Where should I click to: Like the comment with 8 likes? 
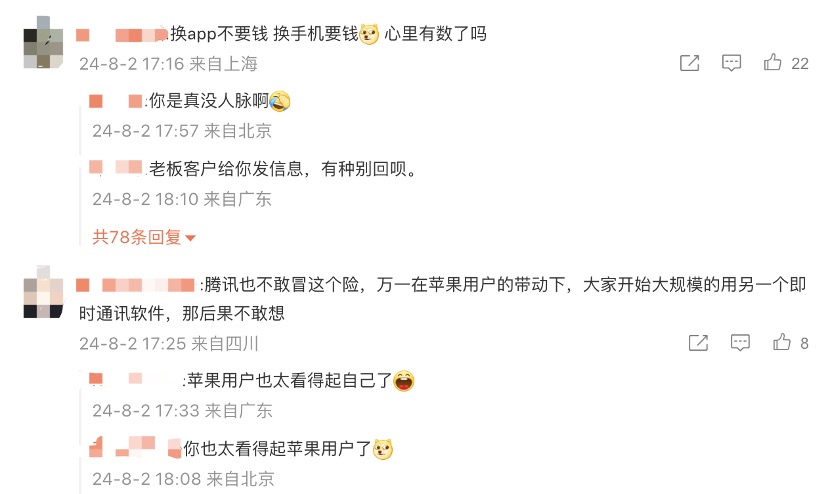pyautogui.click(x=782, y=343)
